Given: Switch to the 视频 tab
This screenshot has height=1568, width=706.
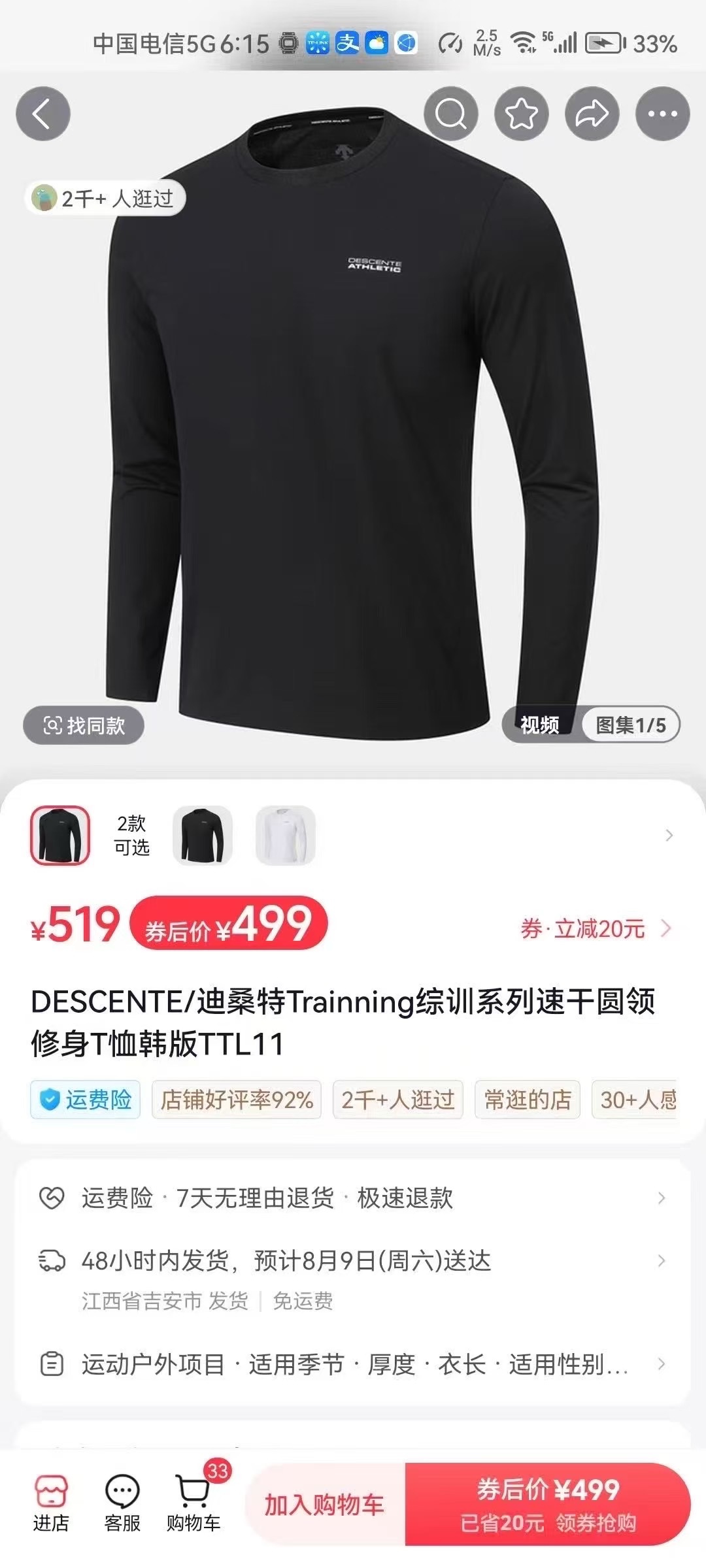Looking at the screenshot, I should (539, 725).
